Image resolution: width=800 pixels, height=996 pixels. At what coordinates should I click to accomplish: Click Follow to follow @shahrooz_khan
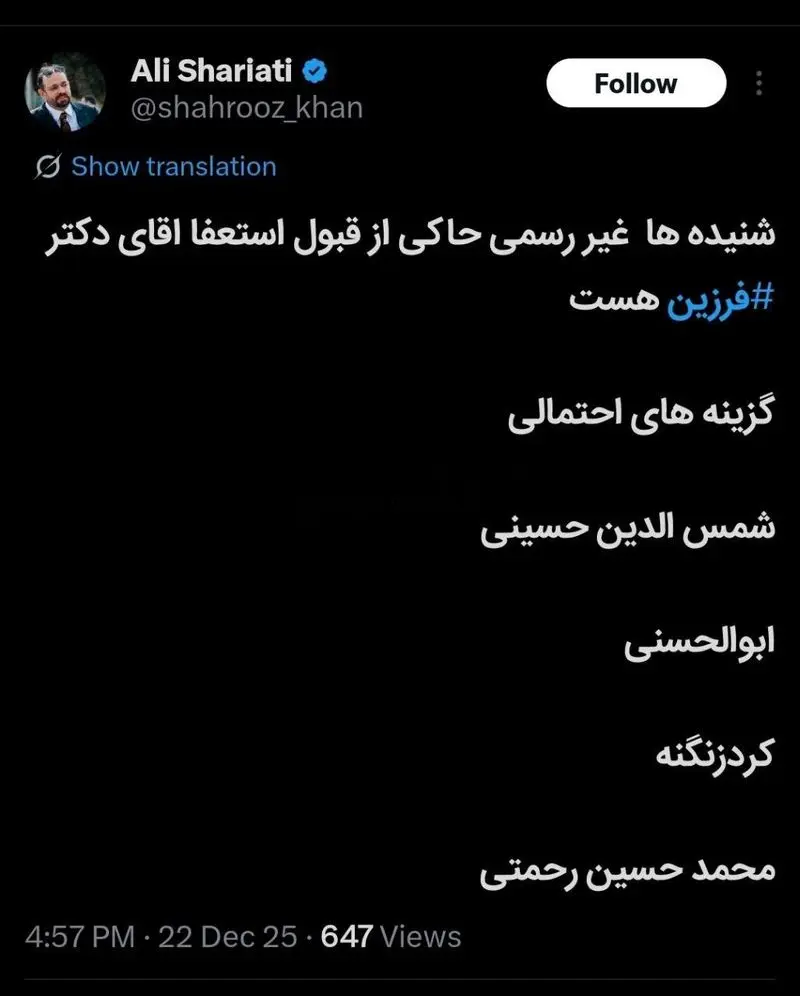tap(635, 83)
